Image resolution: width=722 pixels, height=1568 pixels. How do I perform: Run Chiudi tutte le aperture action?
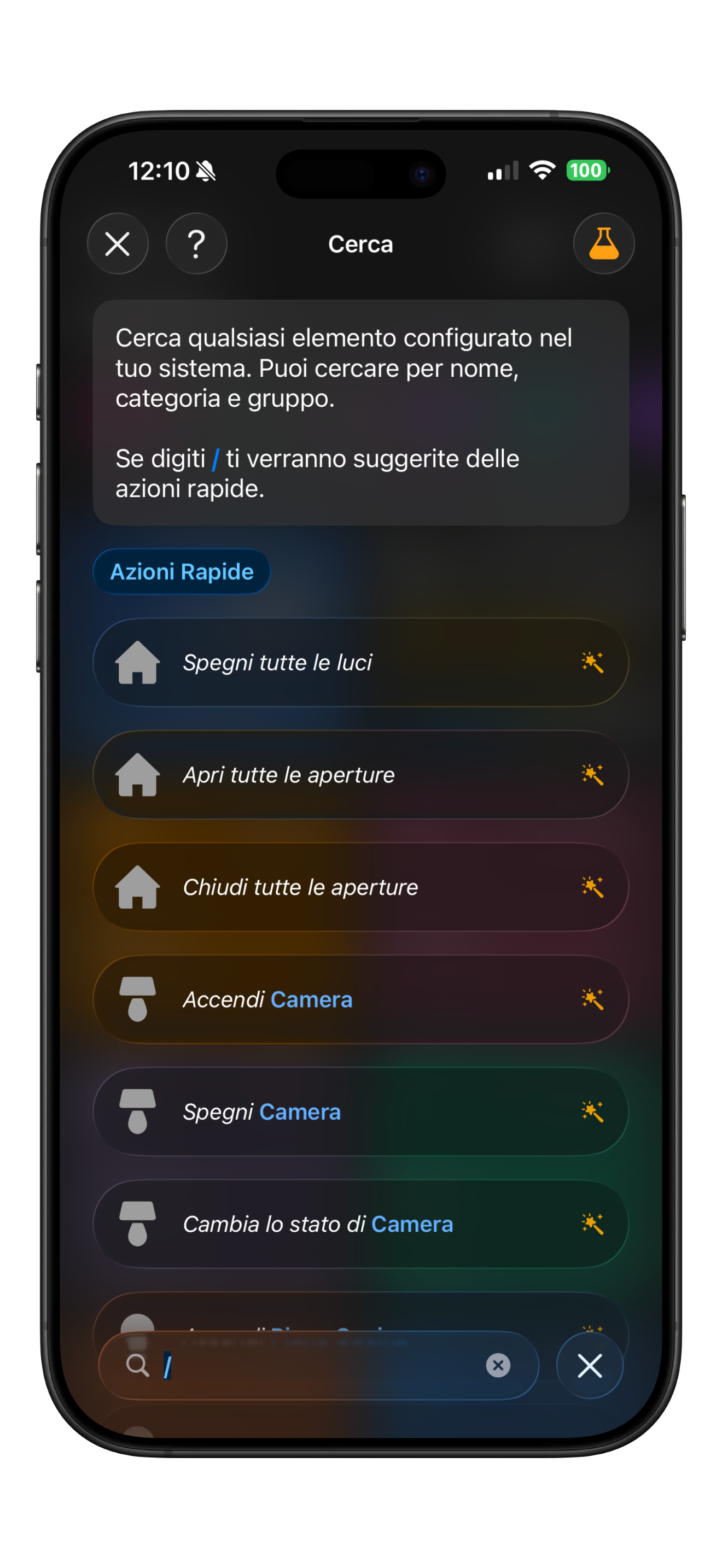[360, 887]
